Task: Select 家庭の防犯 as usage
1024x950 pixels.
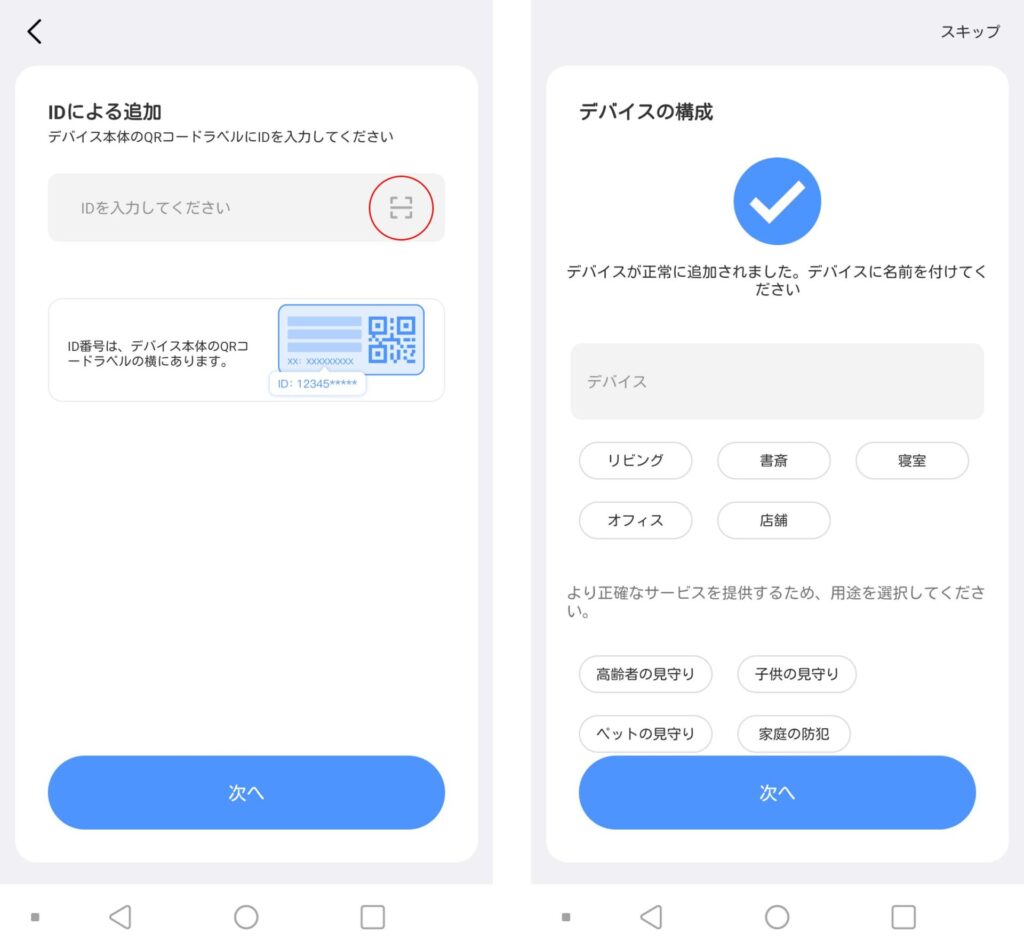Action: point(793,734)
